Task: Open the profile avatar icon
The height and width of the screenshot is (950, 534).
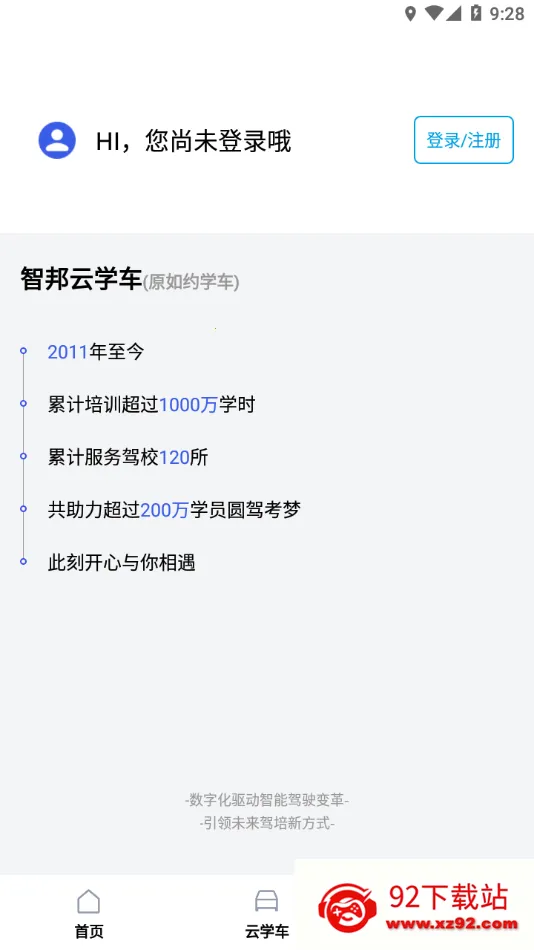Action: [57, 140]
